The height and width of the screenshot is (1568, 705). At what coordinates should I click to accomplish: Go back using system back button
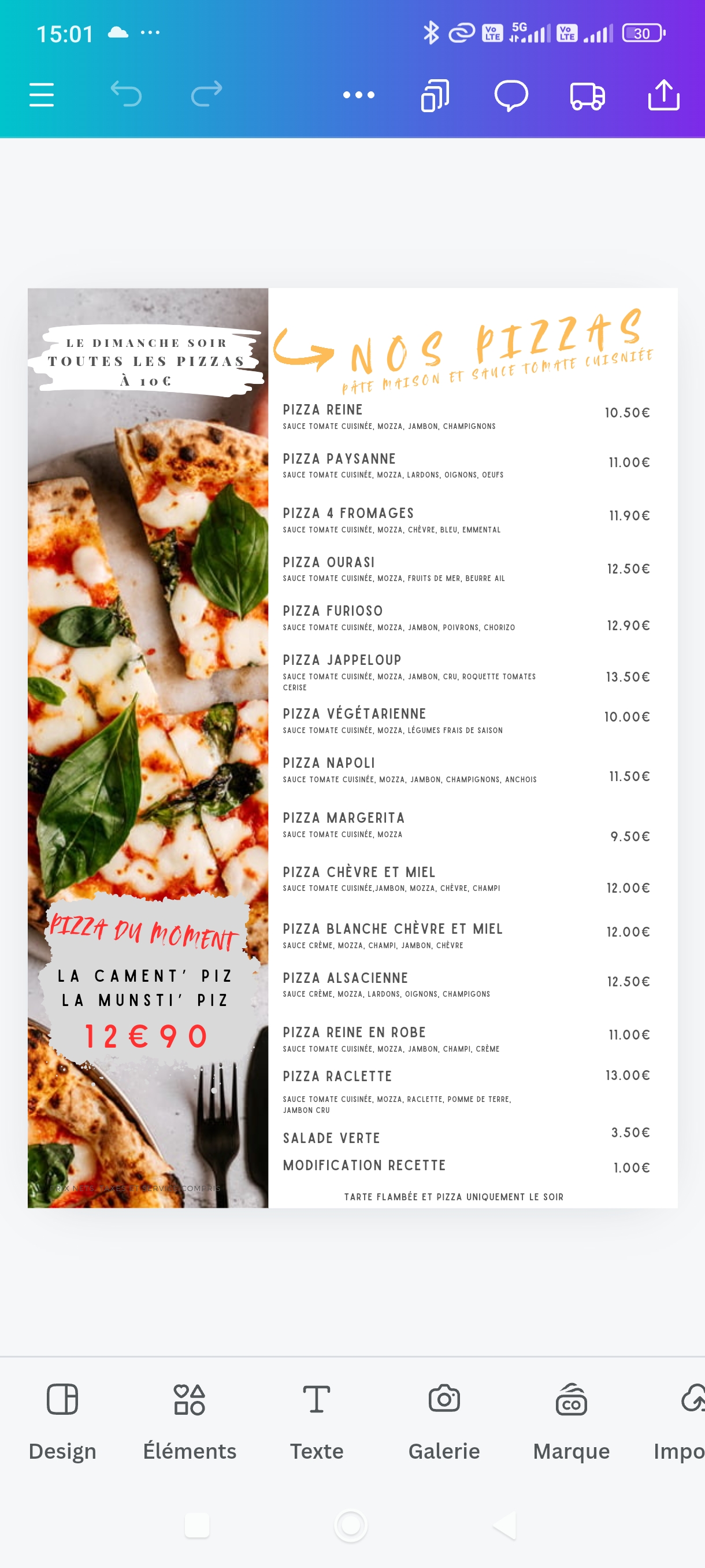tap(504, 1525)
